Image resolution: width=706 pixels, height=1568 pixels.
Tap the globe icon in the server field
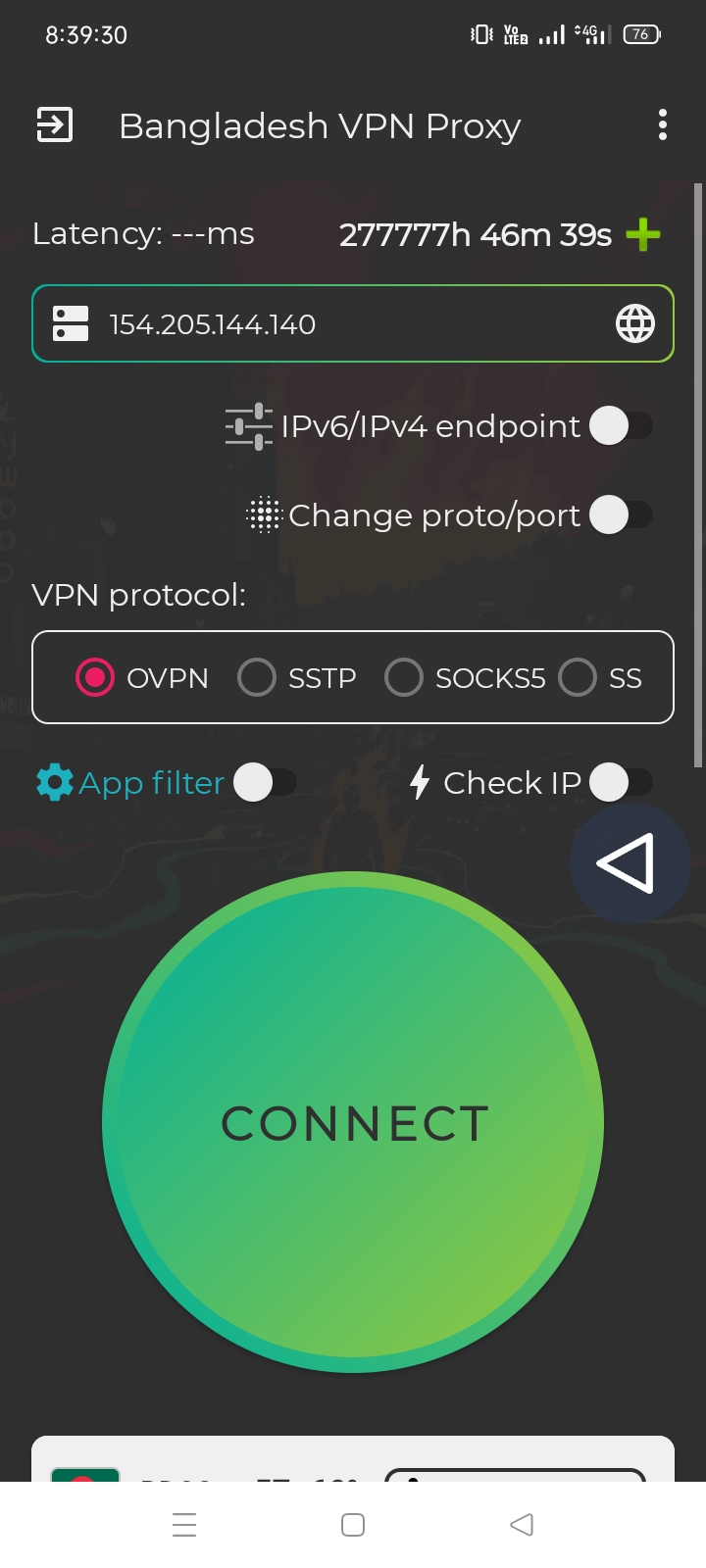(634, 323)
